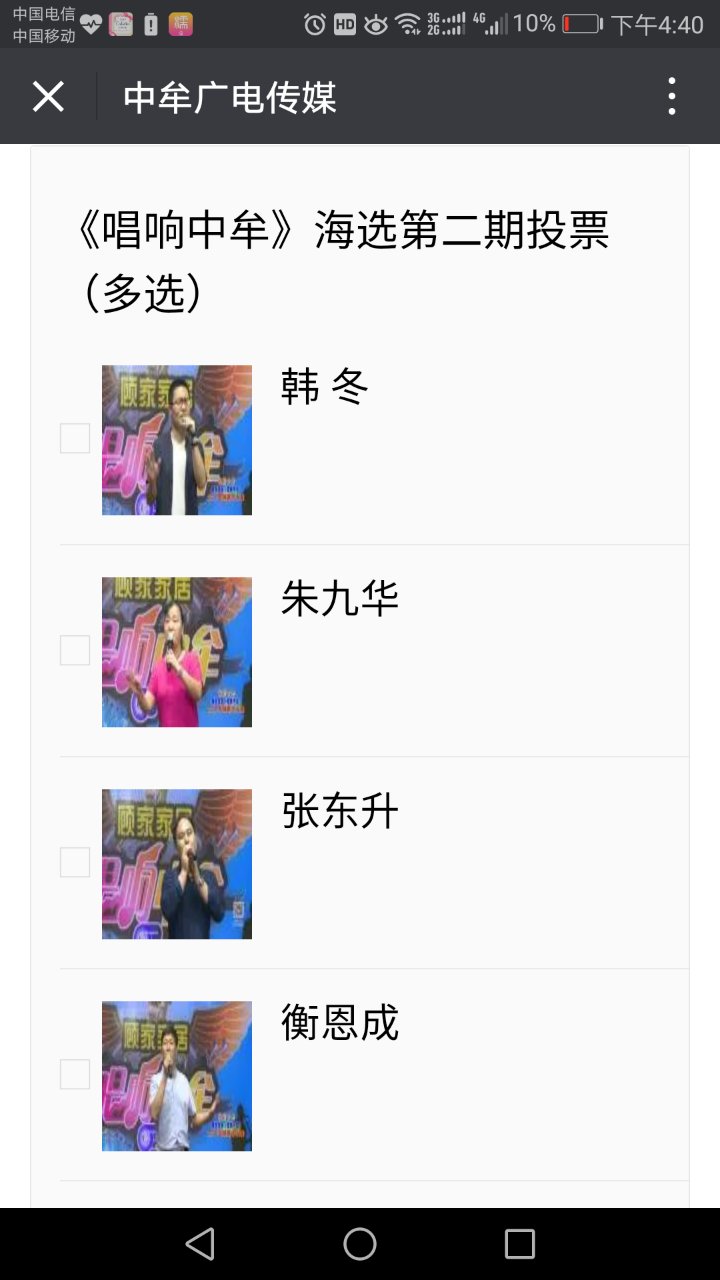Image resolution: width=720 pixels, height=1280 pixels.
Task: Tap 衡恩成's photo thumbnail
Action: 177,1076
